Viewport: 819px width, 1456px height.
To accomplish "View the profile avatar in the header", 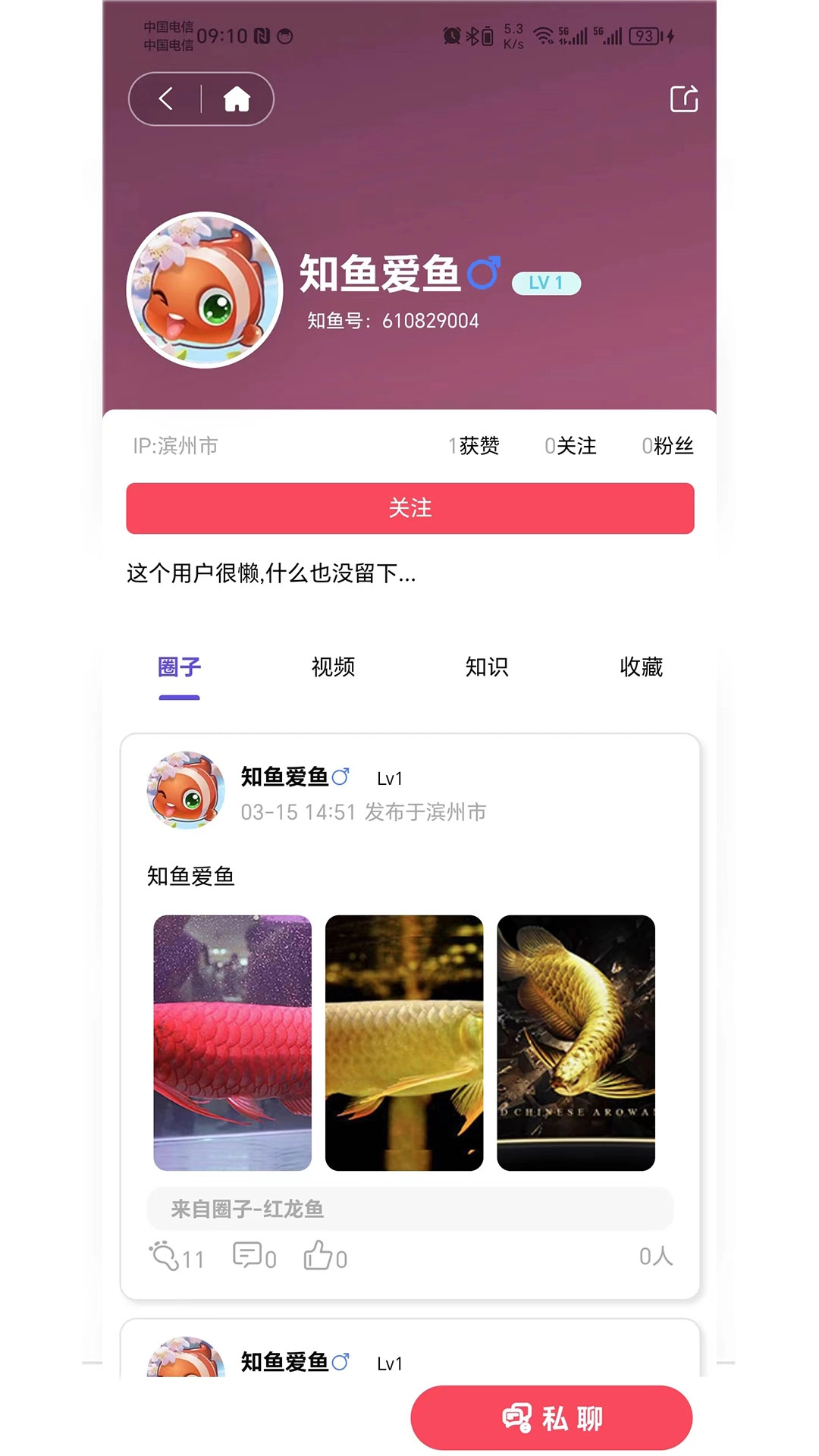I will 204,290.
